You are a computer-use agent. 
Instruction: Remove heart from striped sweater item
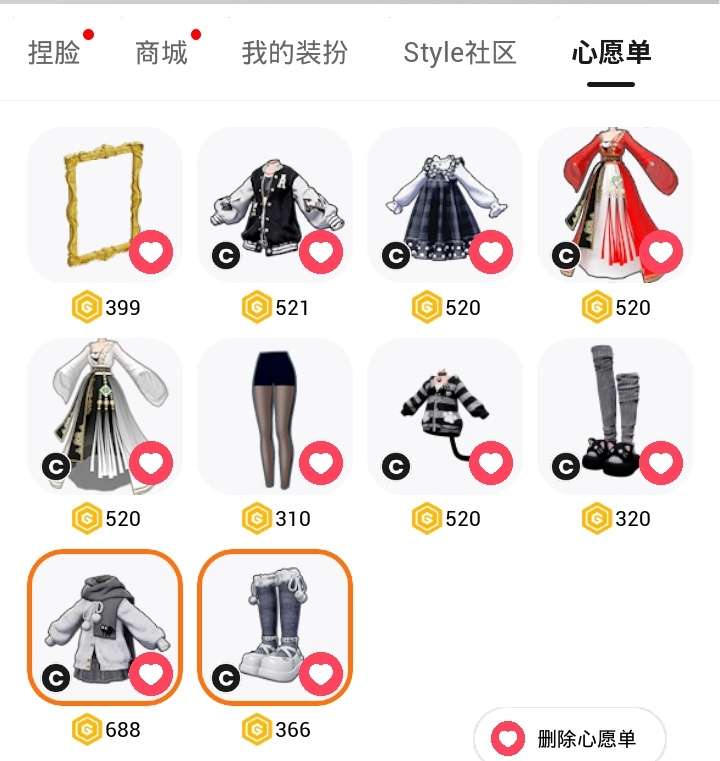pos(491,464)
